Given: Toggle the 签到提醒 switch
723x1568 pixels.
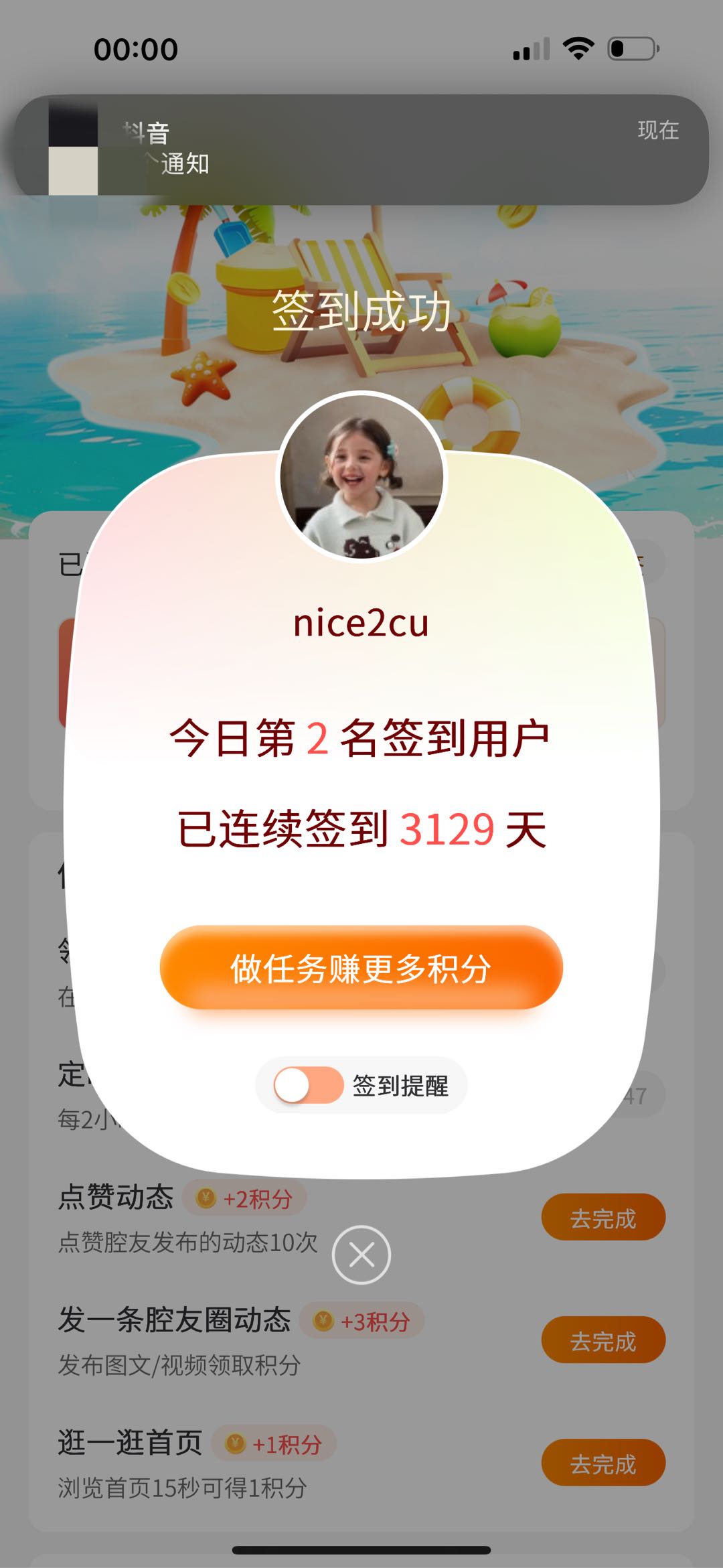Looking at the screenshot, I should 308,1084.
